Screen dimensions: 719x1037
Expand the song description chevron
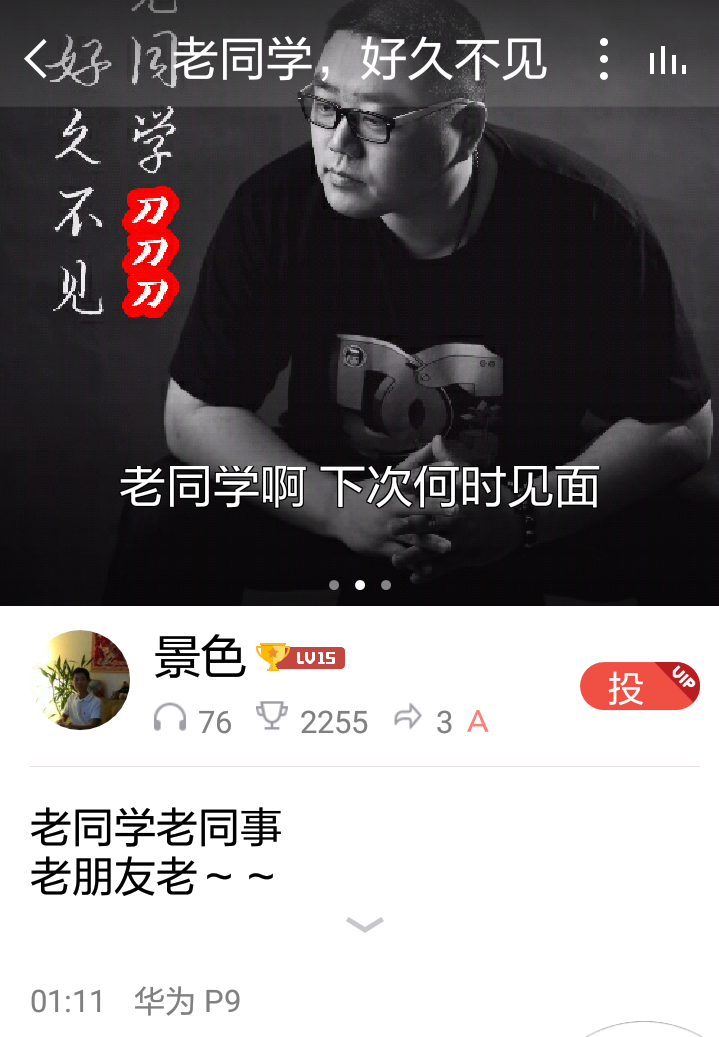(364, 925)
